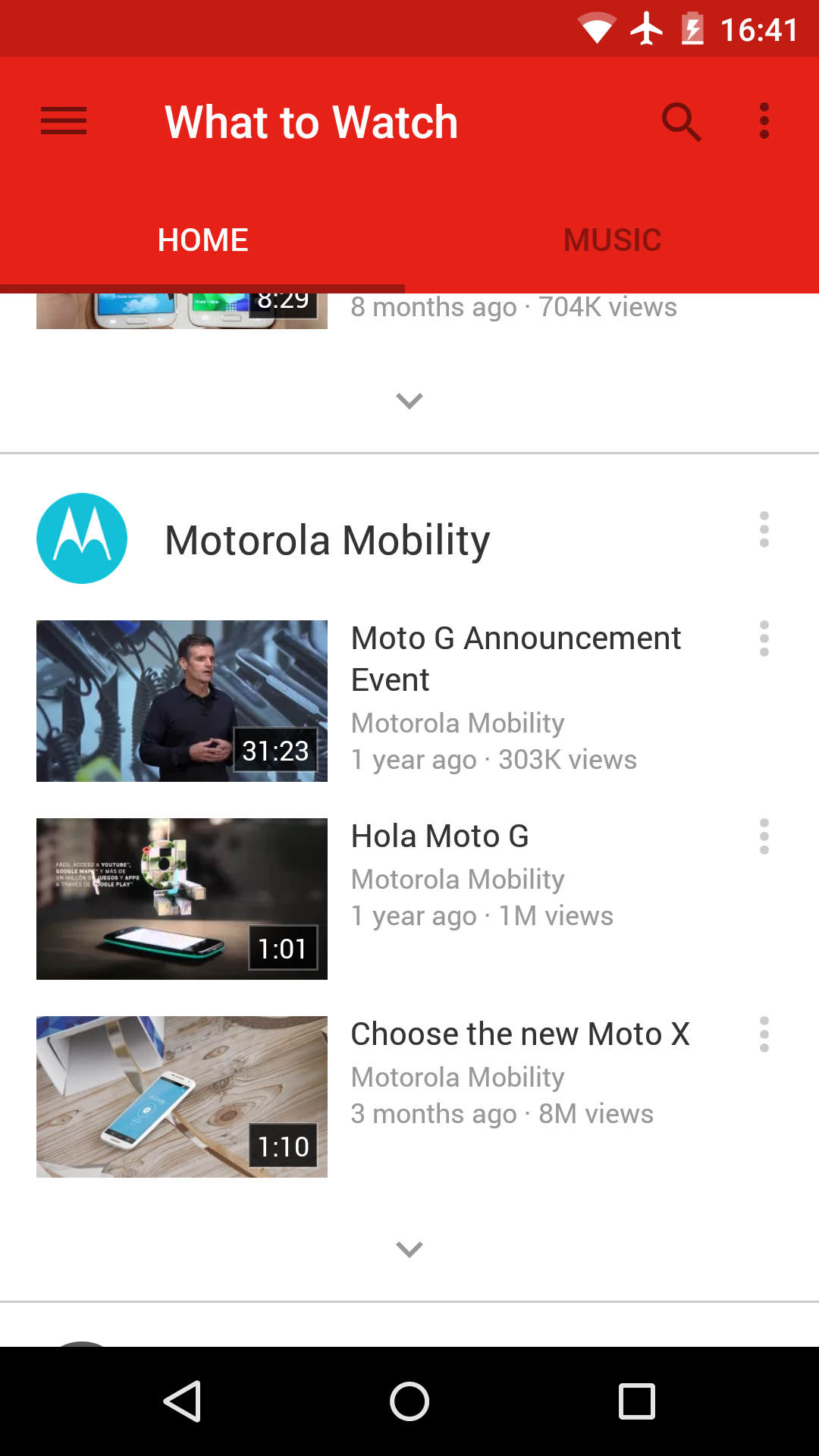Expand more Motorola Mobility videos

409,1249
